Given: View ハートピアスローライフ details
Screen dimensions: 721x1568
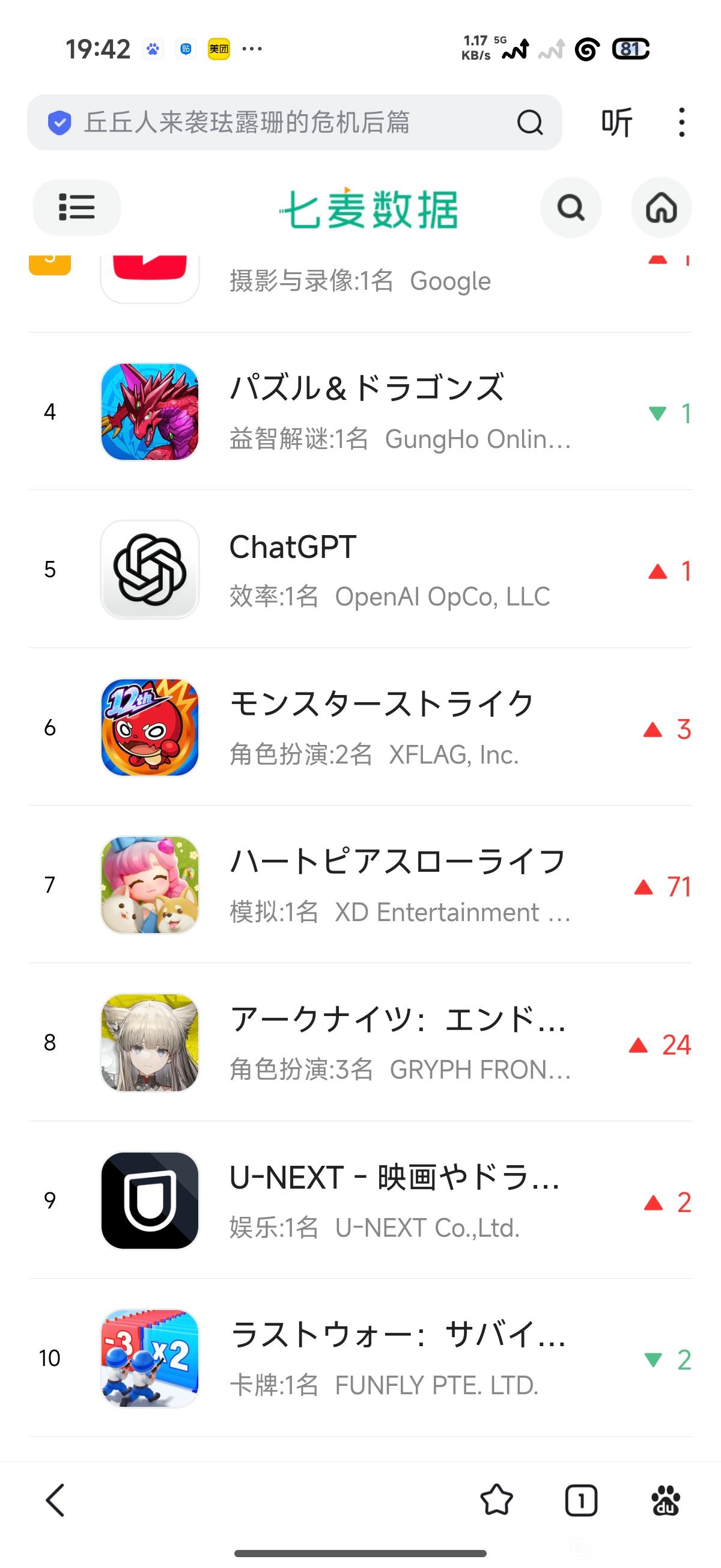Looking at the screenshot, I should (x=365, y=885).
